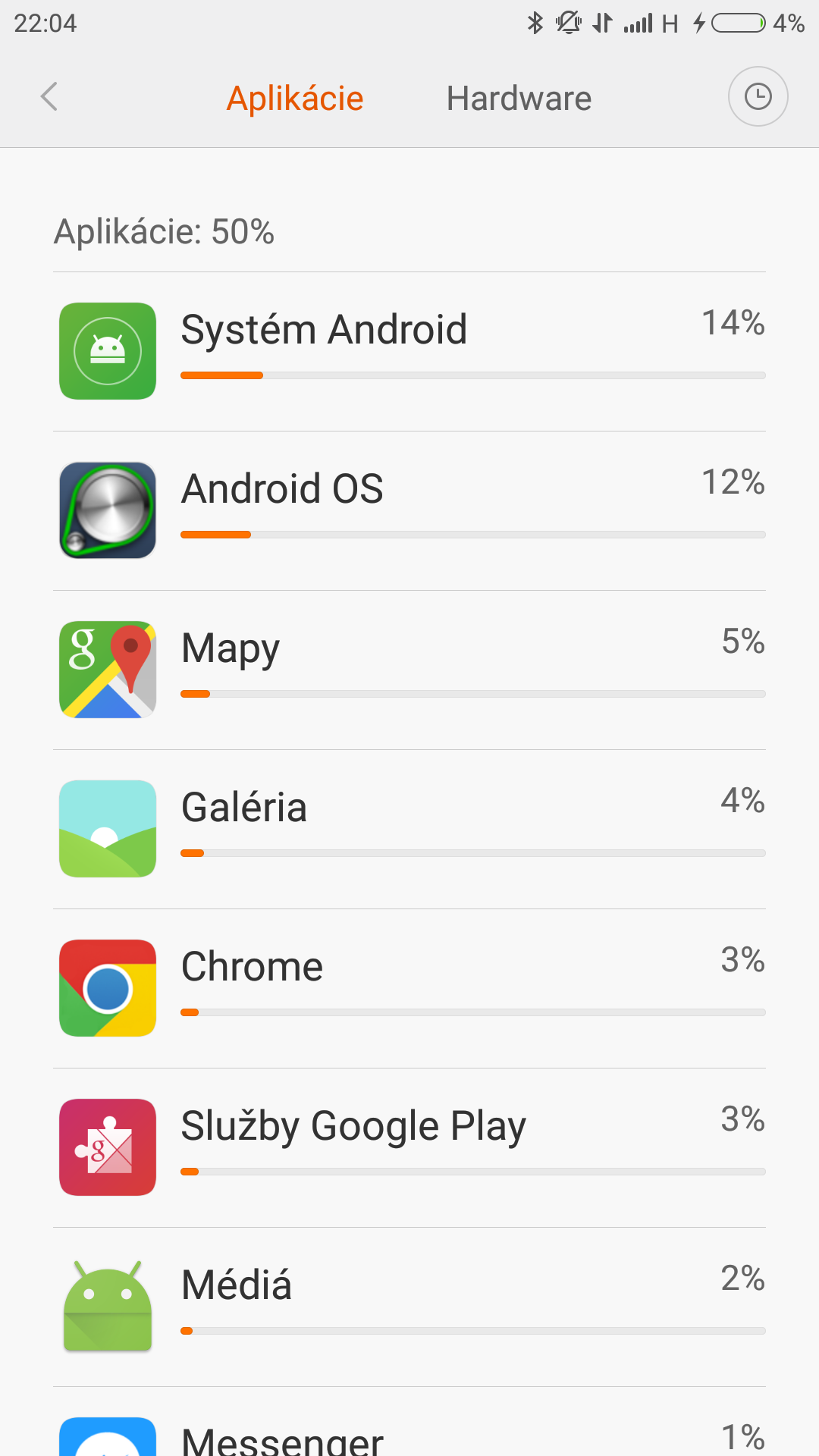The image size is (819, 1456).
Task: Open Messenger battery usage row
Action: (409, 1433)
